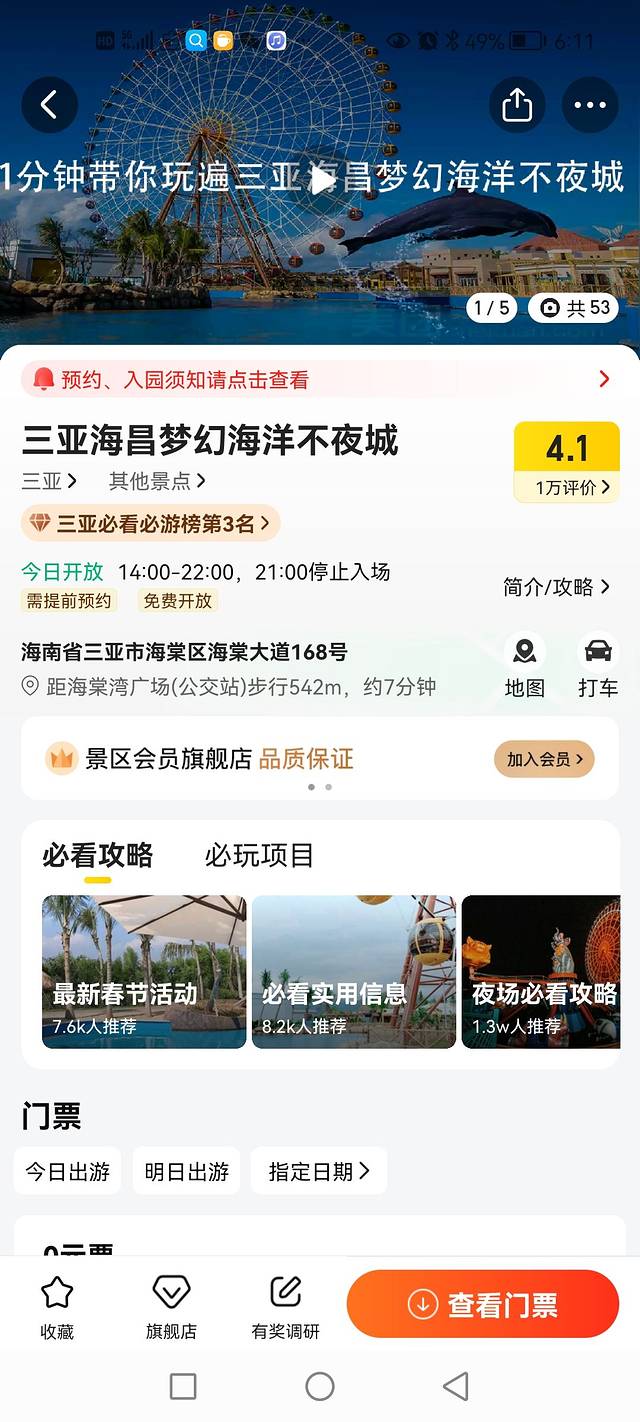Open the 预约、入园须知 notice banner
Image resolution: width=640 pixels, height=1422 pixels.
point(320,379)
